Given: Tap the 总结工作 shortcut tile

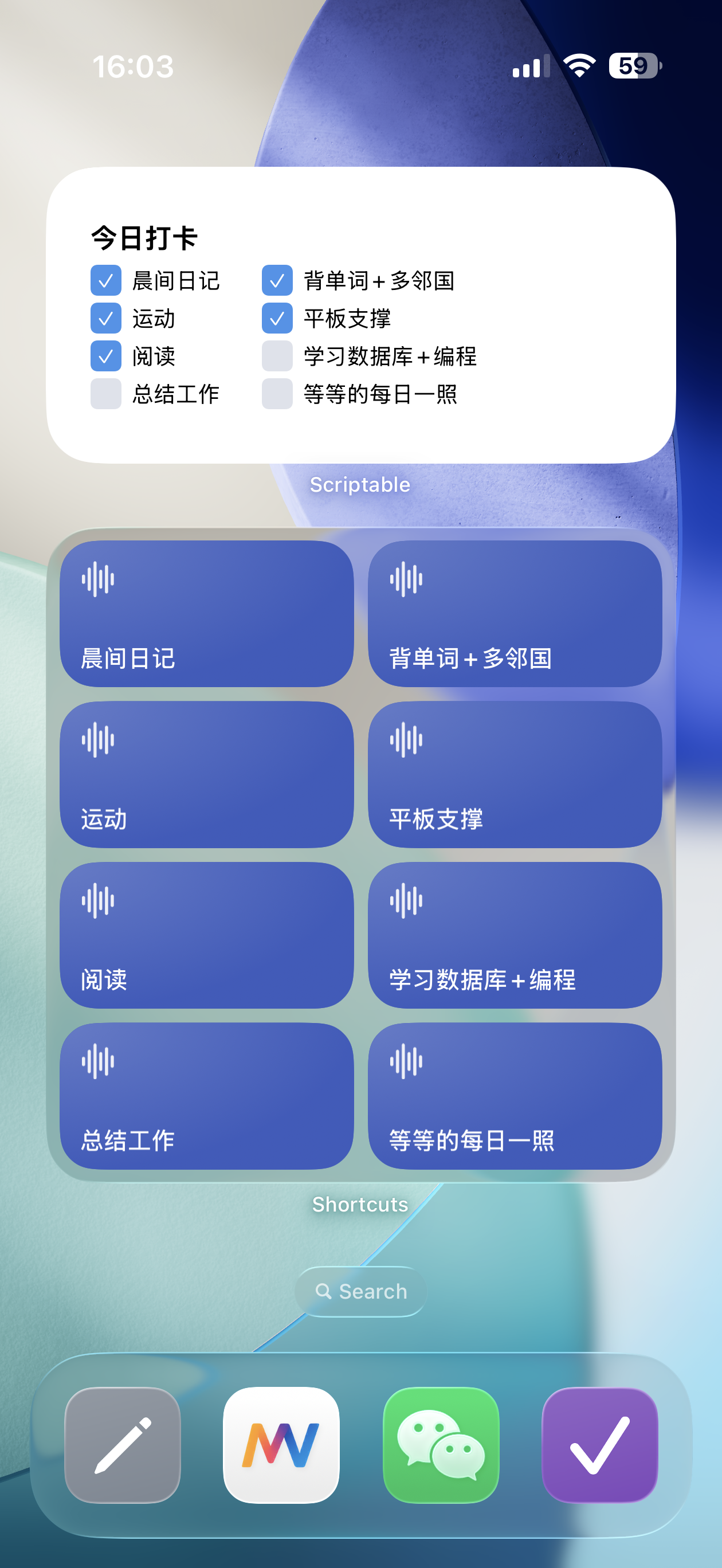Looking at the screenshot, I should pyautogui.click(x=206, y=1096).
